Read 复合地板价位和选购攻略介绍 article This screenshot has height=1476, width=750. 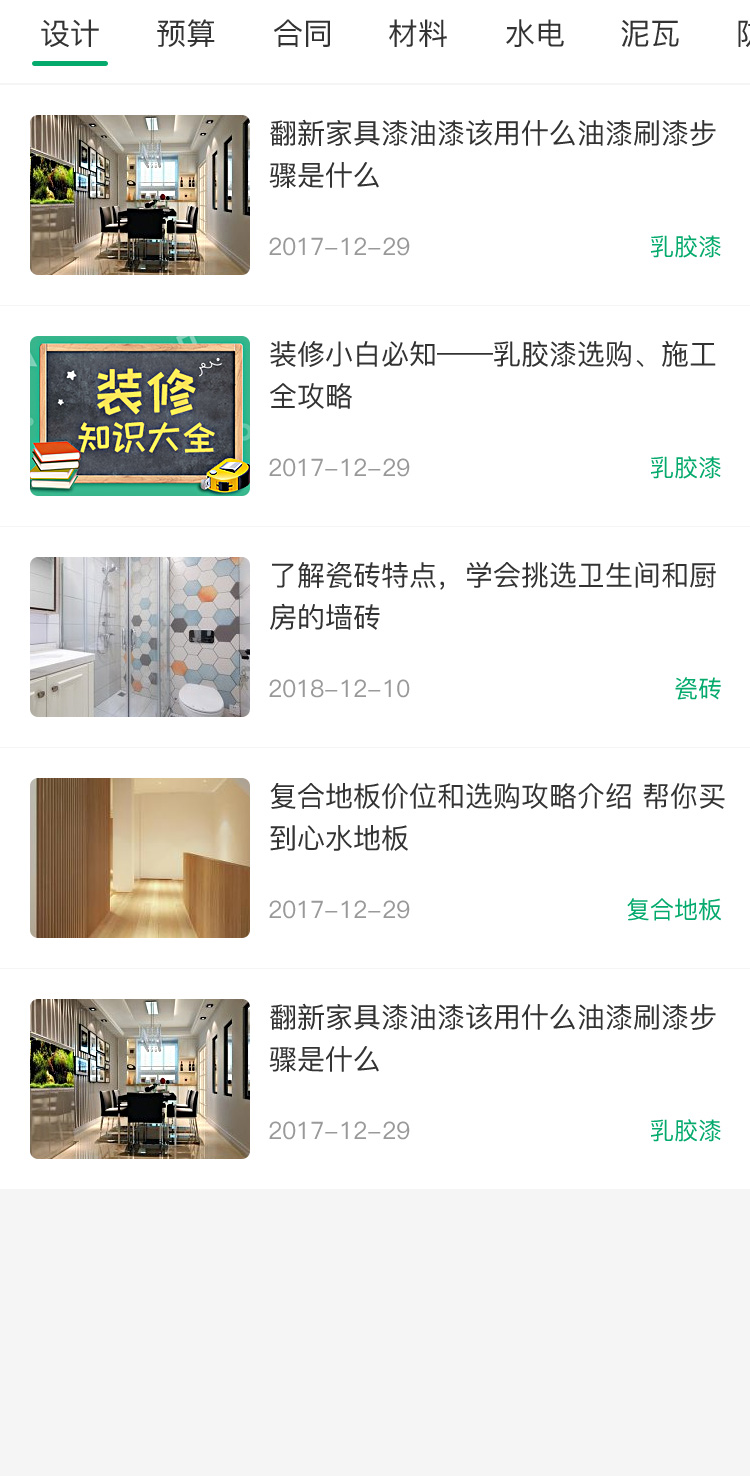tap(375, 858)
